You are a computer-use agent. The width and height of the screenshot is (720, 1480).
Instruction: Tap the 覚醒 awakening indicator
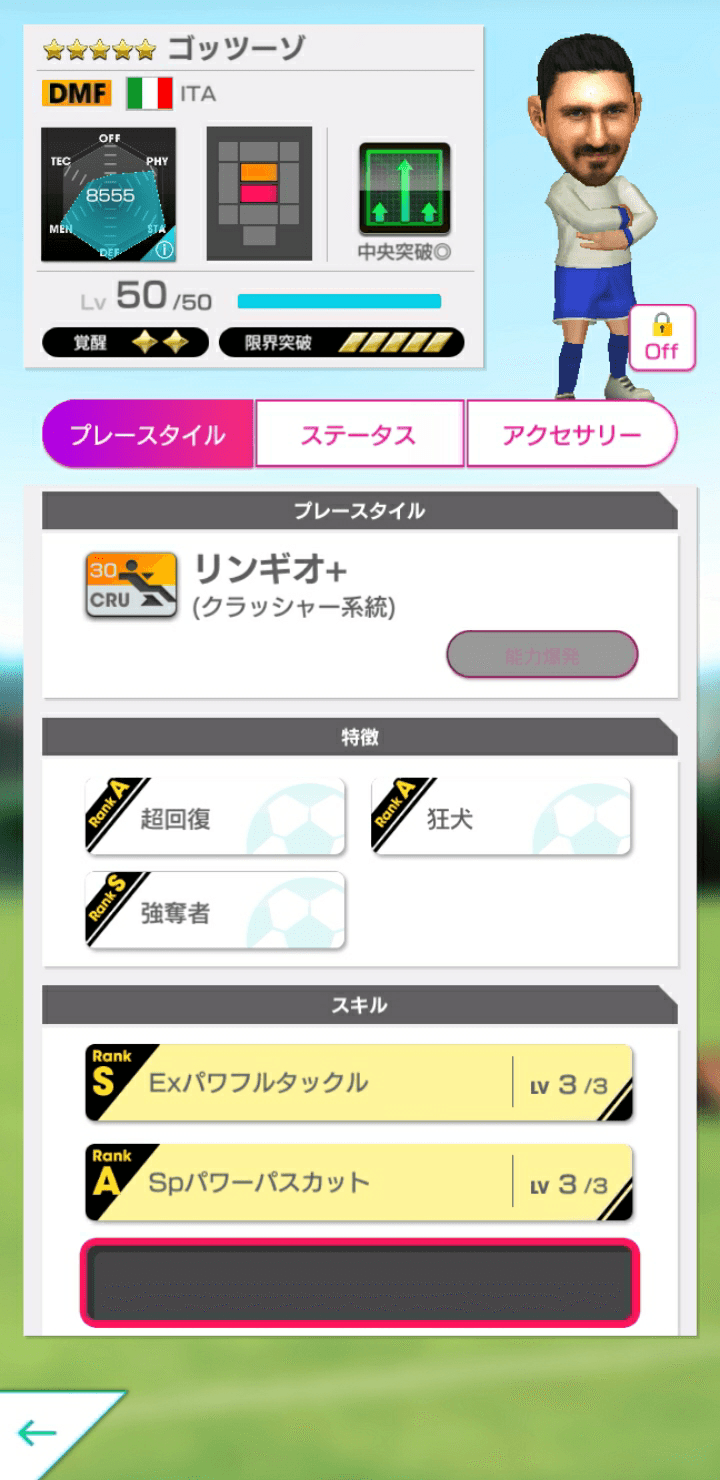point(124,341)
